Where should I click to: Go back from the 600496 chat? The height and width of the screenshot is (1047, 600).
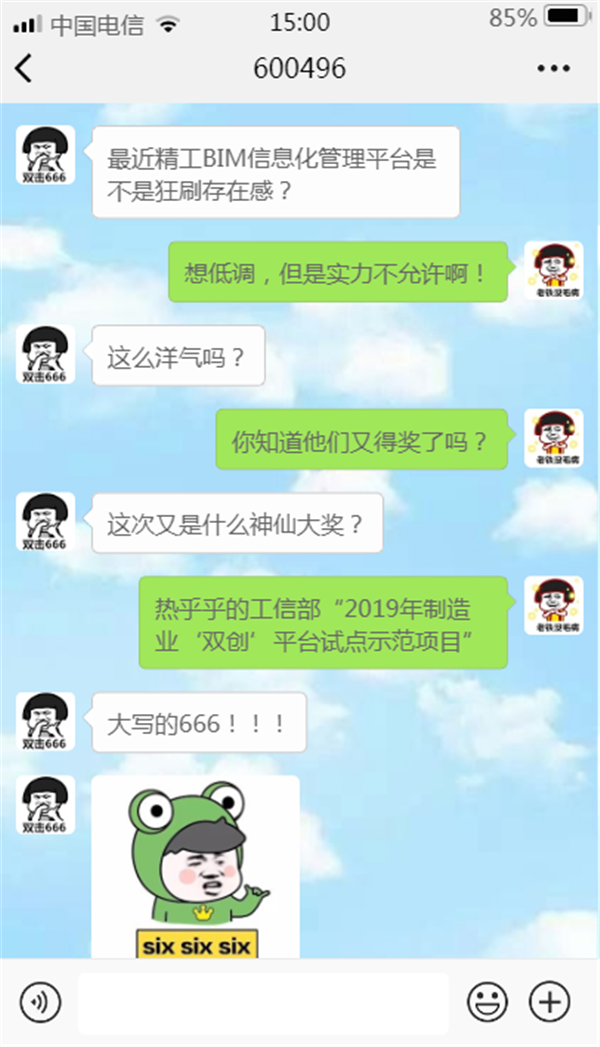(x=24, y=68)
